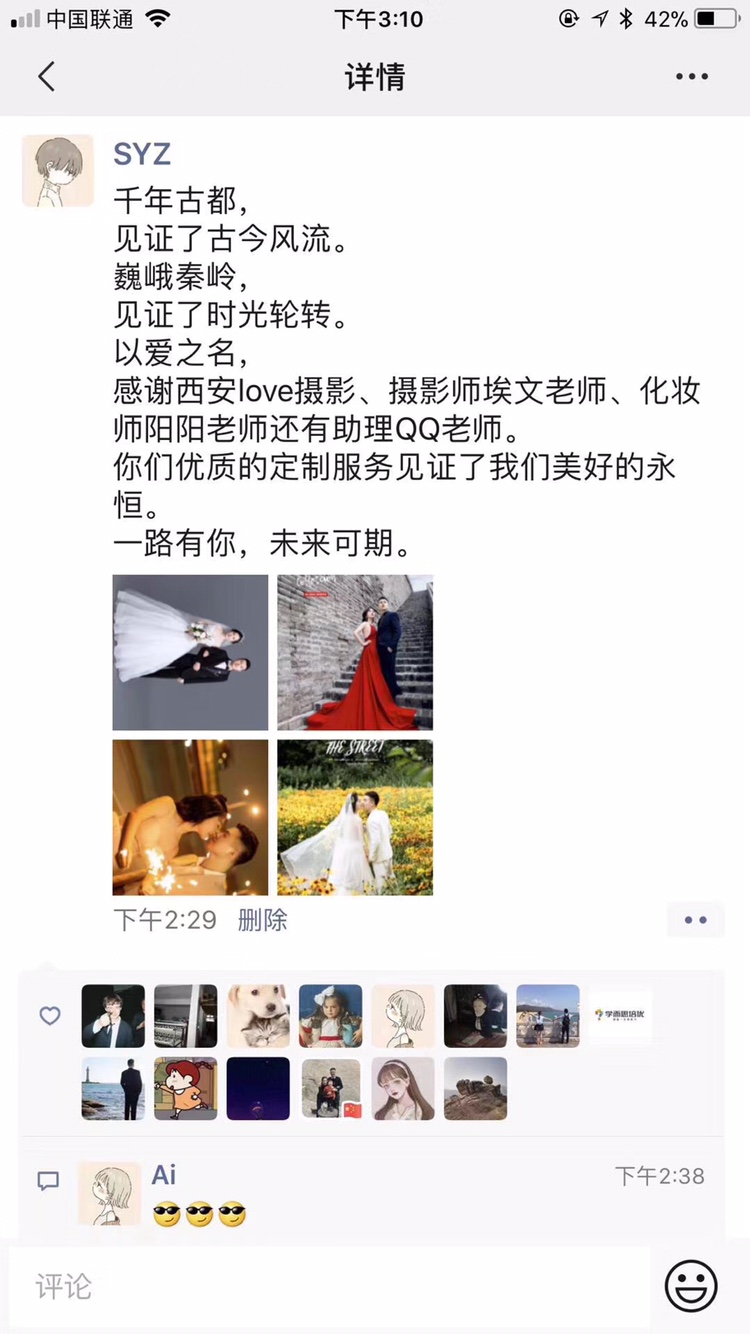
Task: Open the three-dot menu in header
Action: tap(692, 77)
